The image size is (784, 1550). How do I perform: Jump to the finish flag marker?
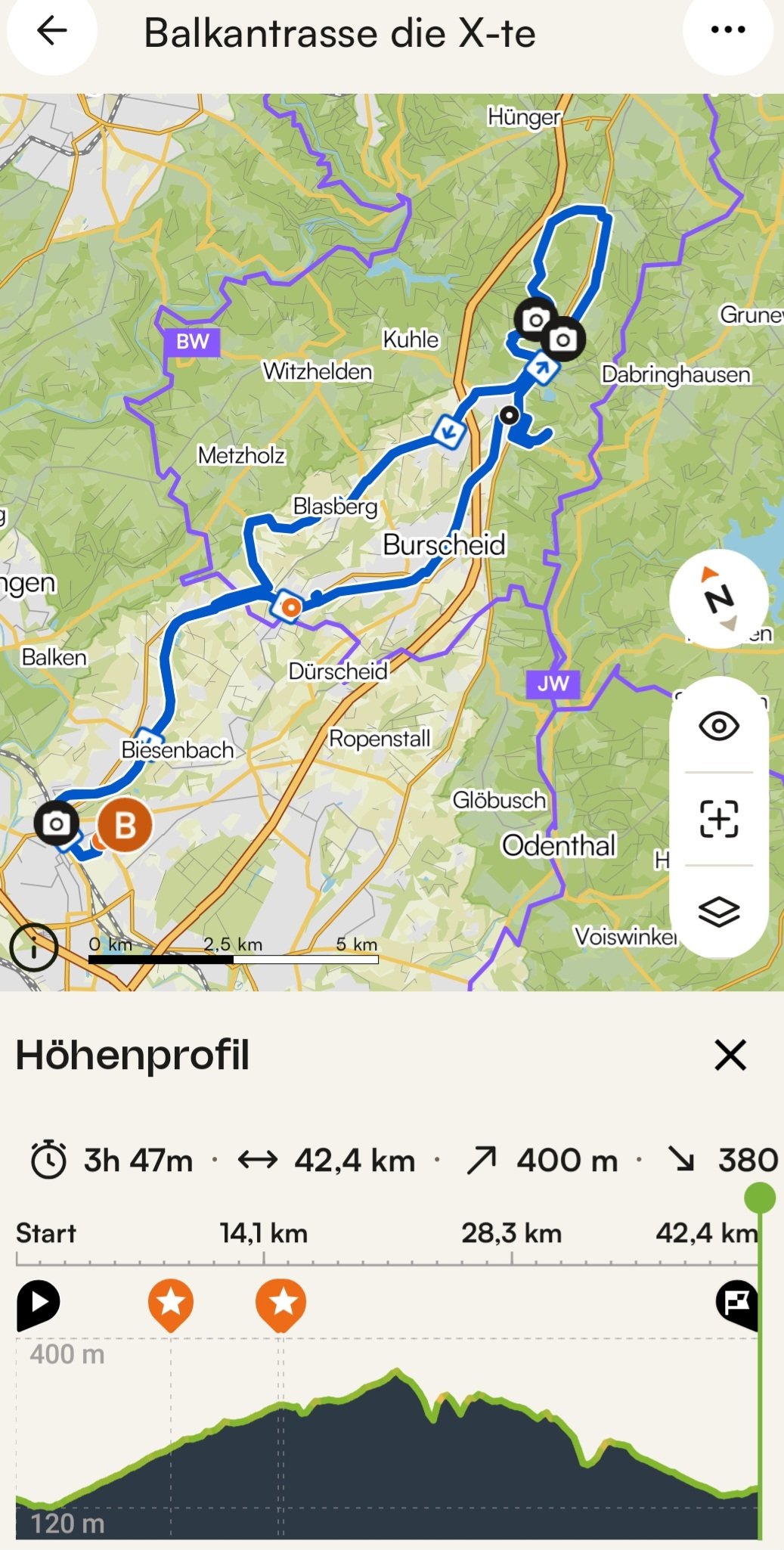click(x=738, y=1303)
